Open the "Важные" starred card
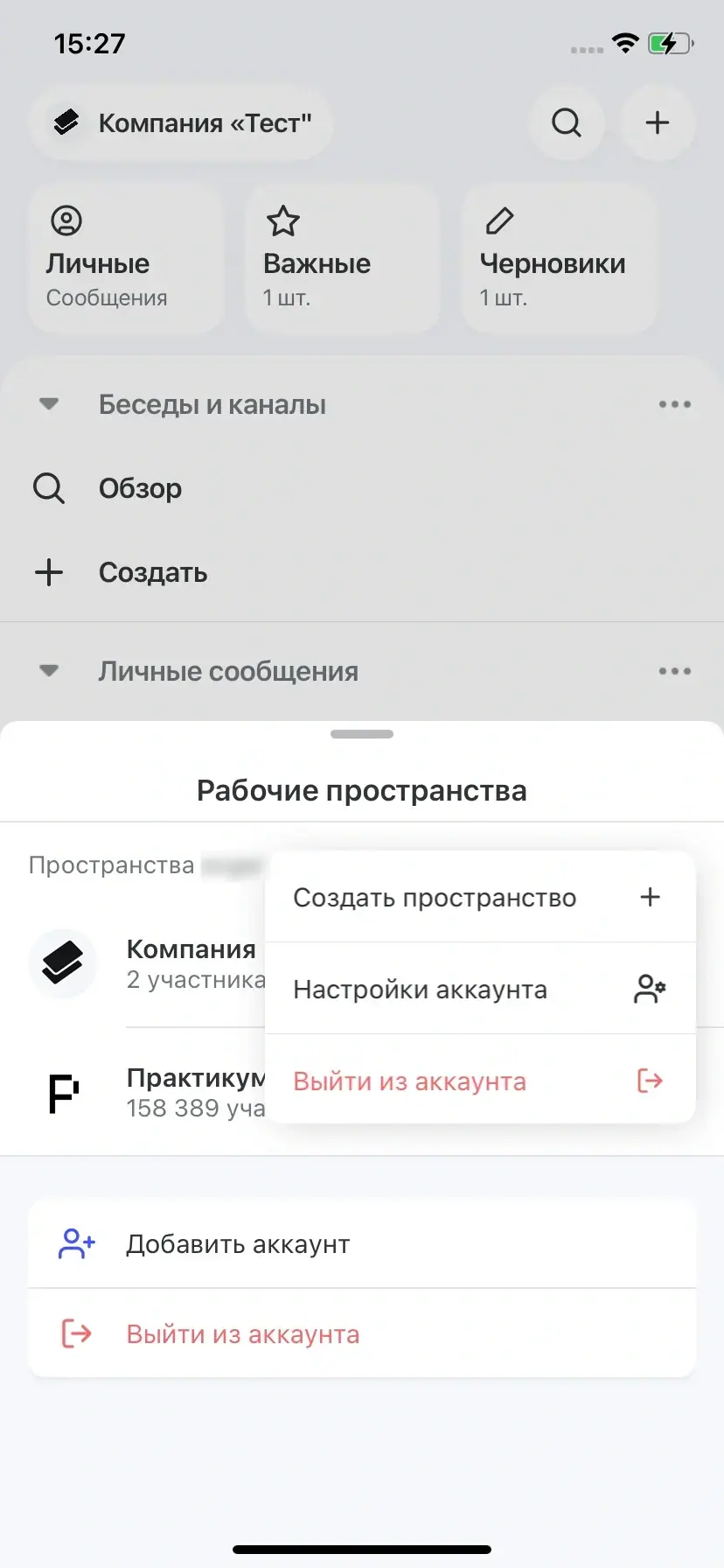This screenshot has height=1568, width=724. 341,259
